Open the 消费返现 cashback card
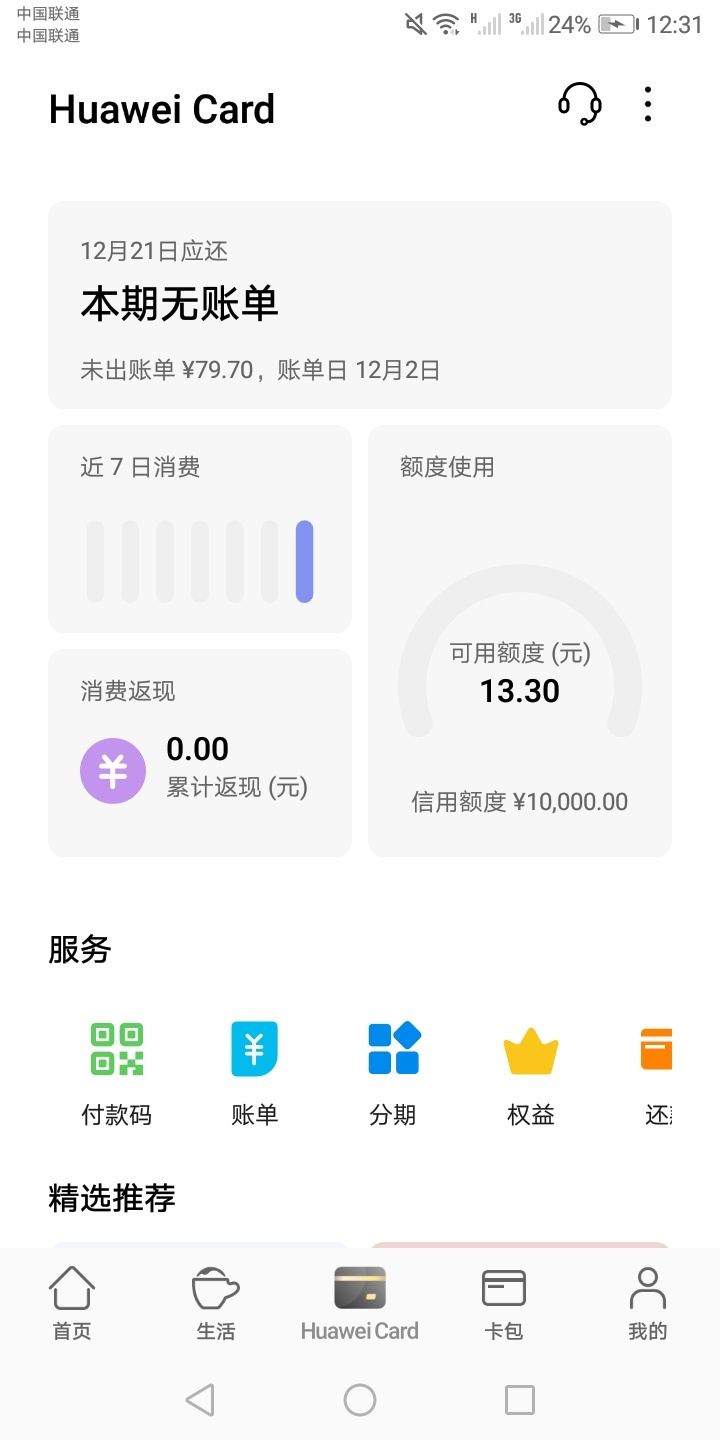 [x=200, y=753]
